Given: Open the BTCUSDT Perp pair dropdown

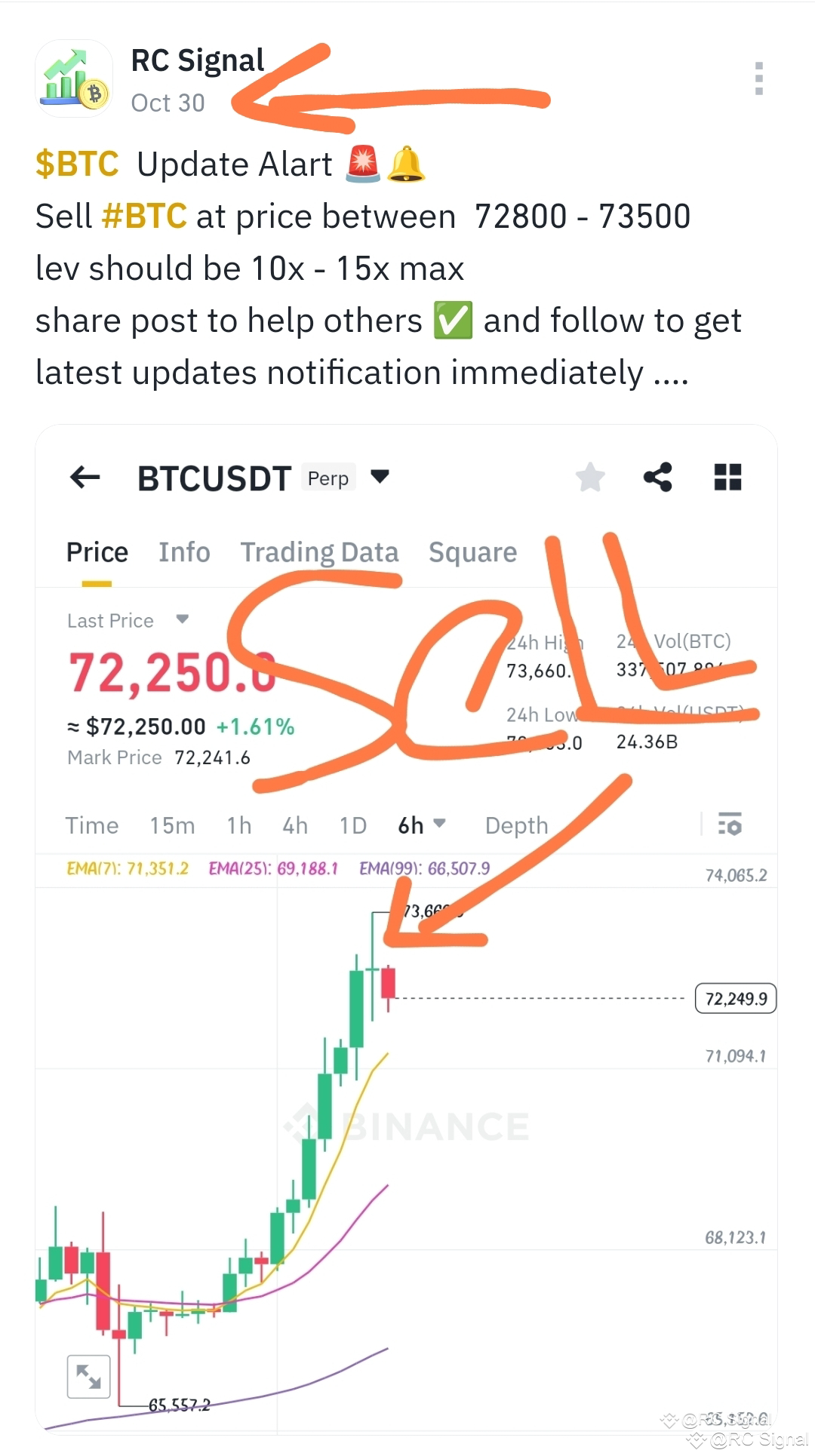Looking at the screenshot, I should [x=380, y=477].
